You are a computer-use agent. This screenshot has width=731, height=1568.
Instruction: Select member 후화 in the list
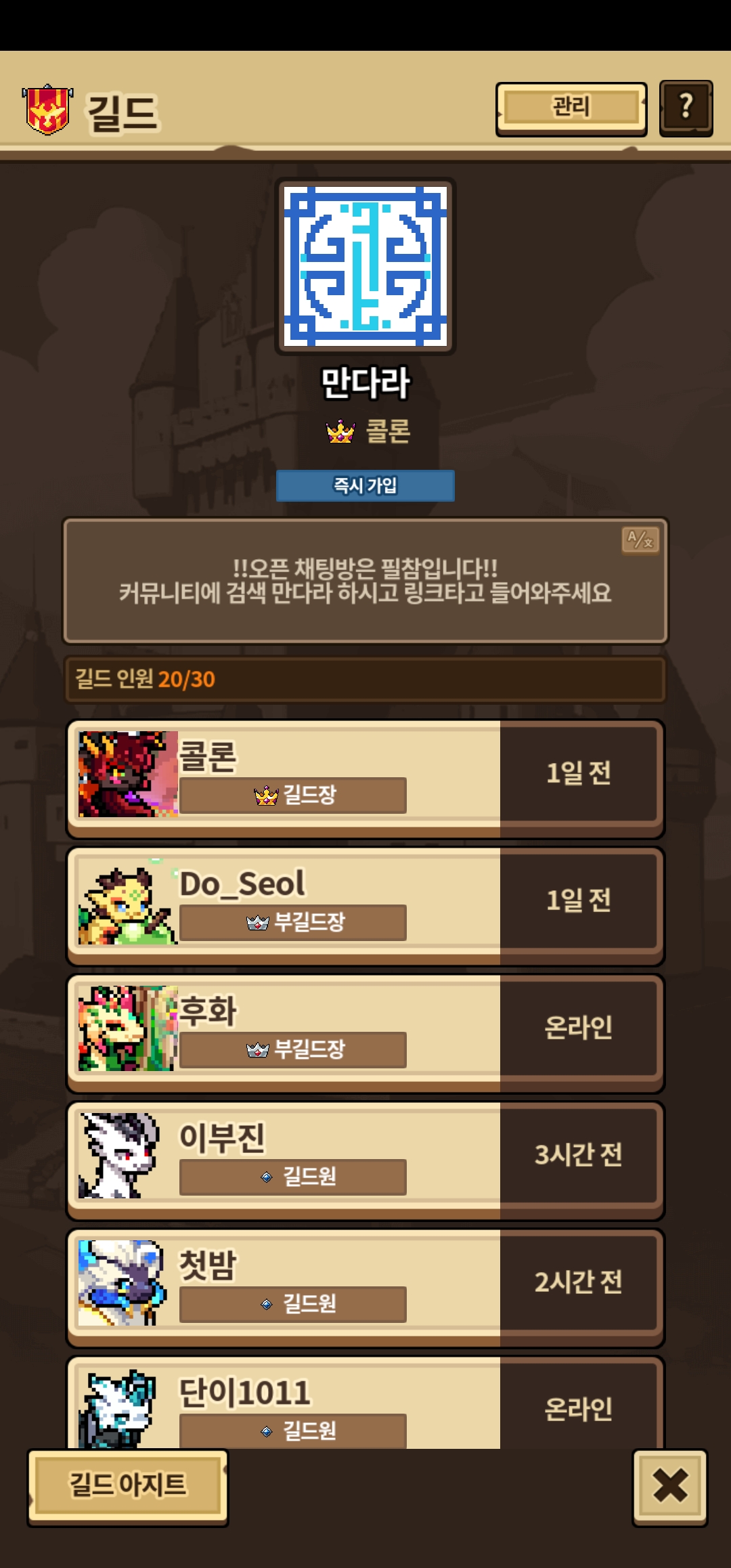tap(365, 1033)
